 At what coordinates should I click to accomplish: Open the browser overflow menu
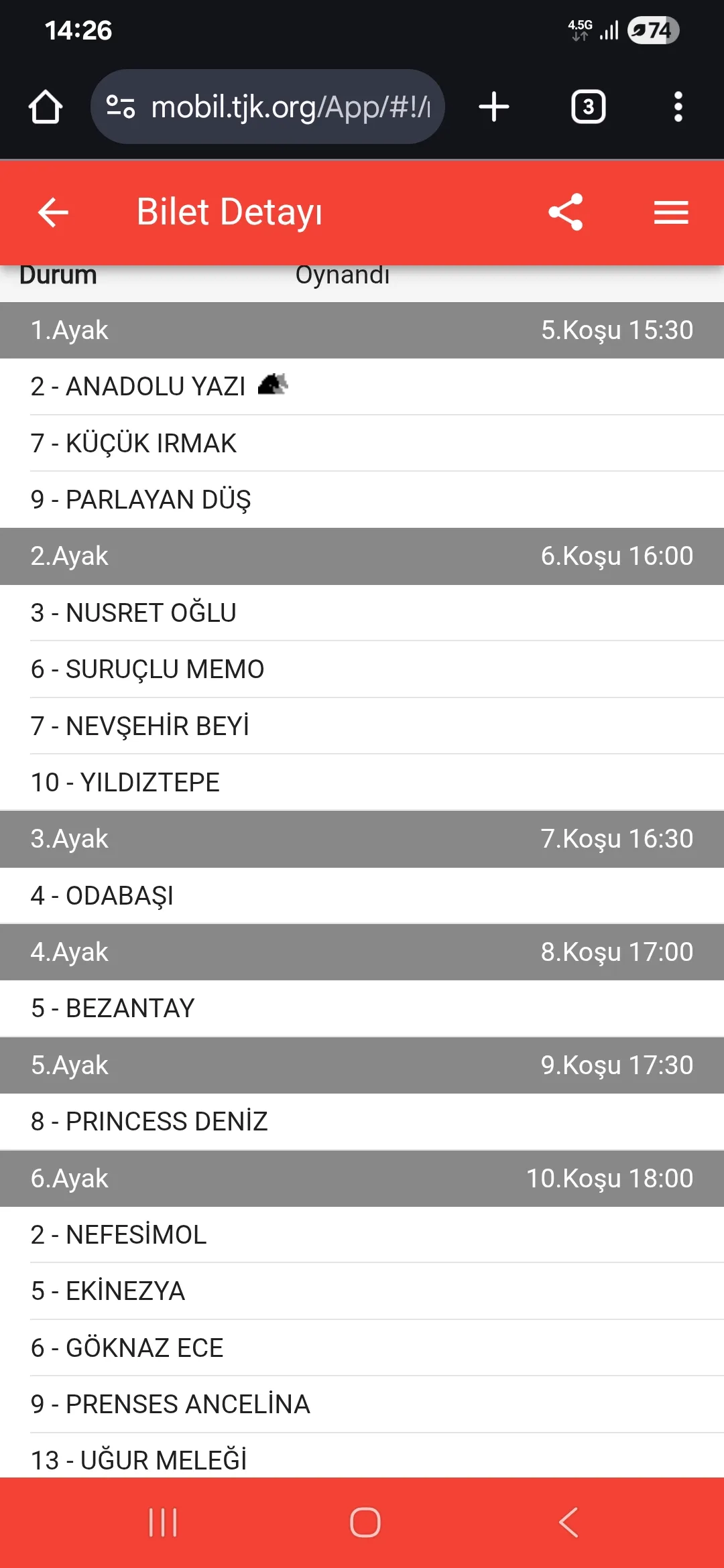[678, 107]
